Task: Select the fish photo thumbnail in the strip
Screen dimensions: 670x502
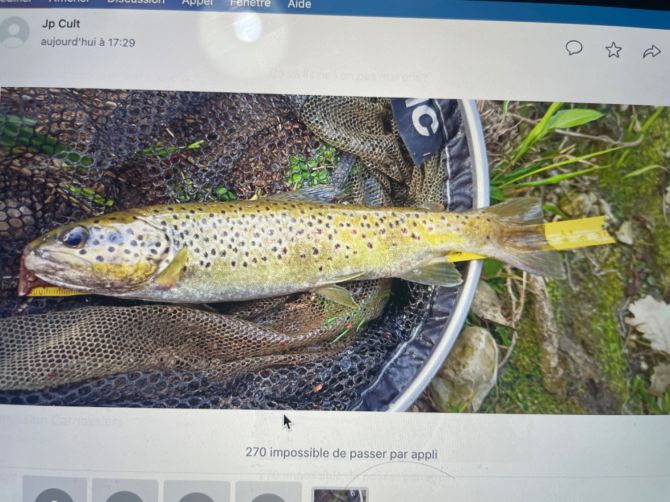Action: click(x=339, y=494)
